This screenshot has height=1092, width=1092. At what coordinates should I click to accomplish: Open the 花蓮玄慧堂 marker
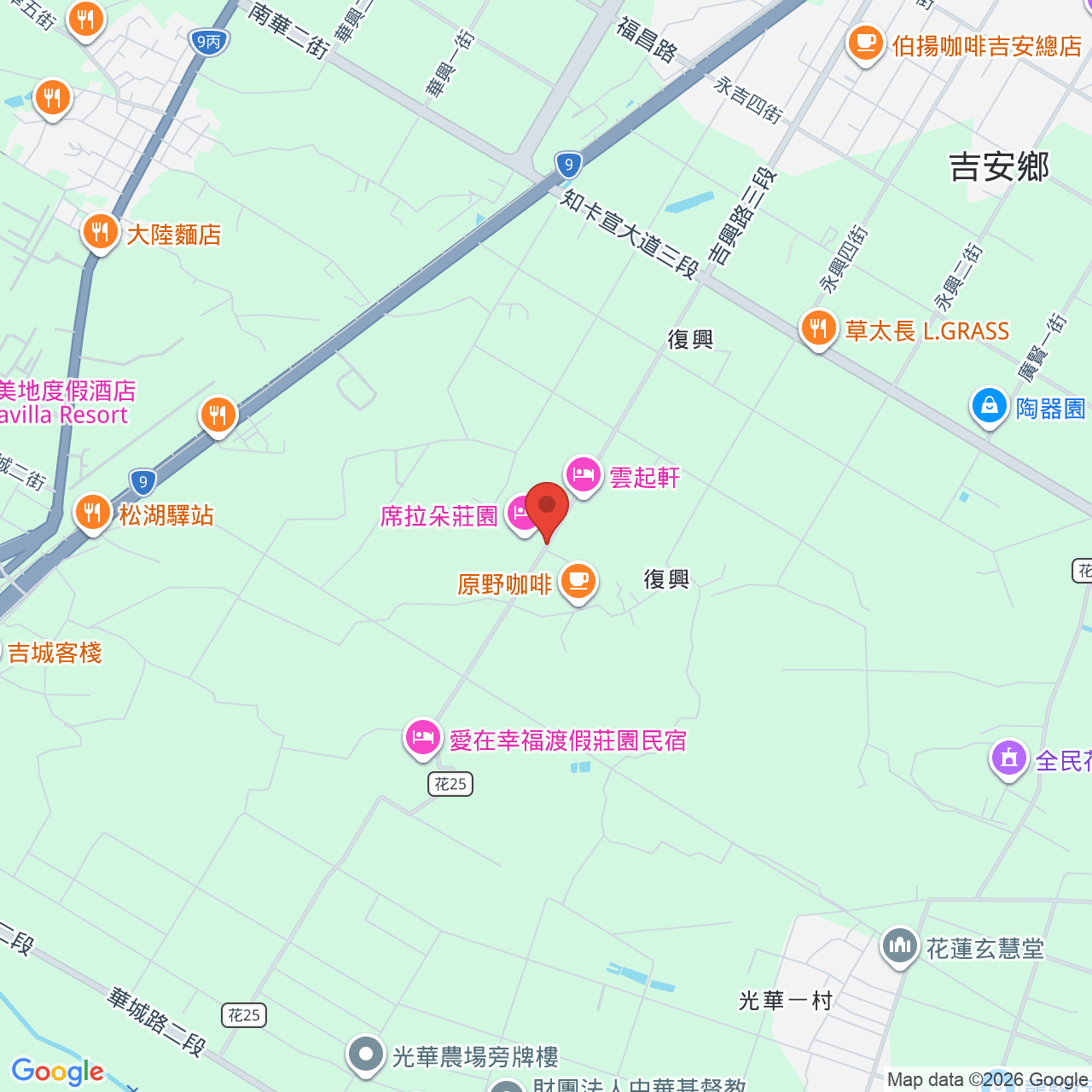[899, 947]
